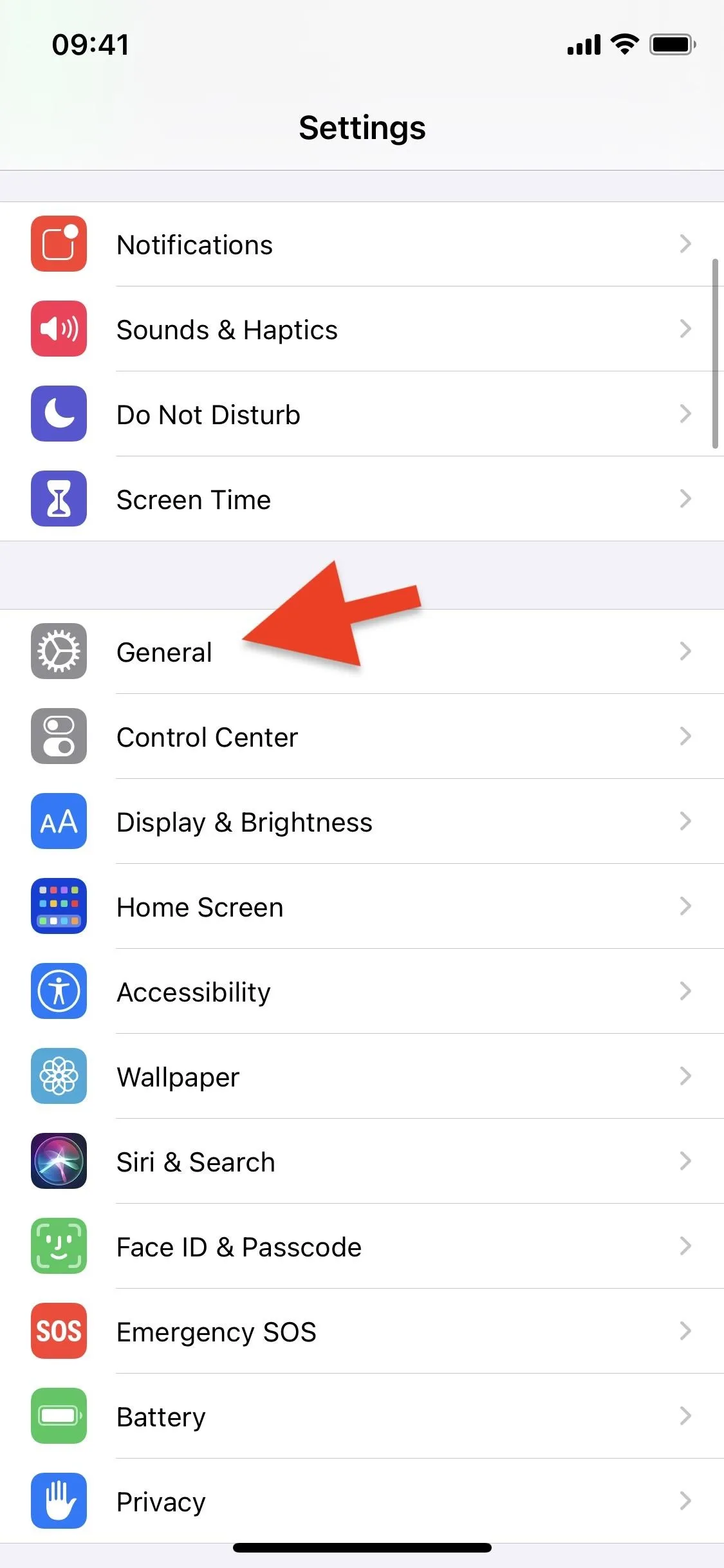
Task: Open Display & Brightness
Action: pyautogui.click(x=362, y=821)
